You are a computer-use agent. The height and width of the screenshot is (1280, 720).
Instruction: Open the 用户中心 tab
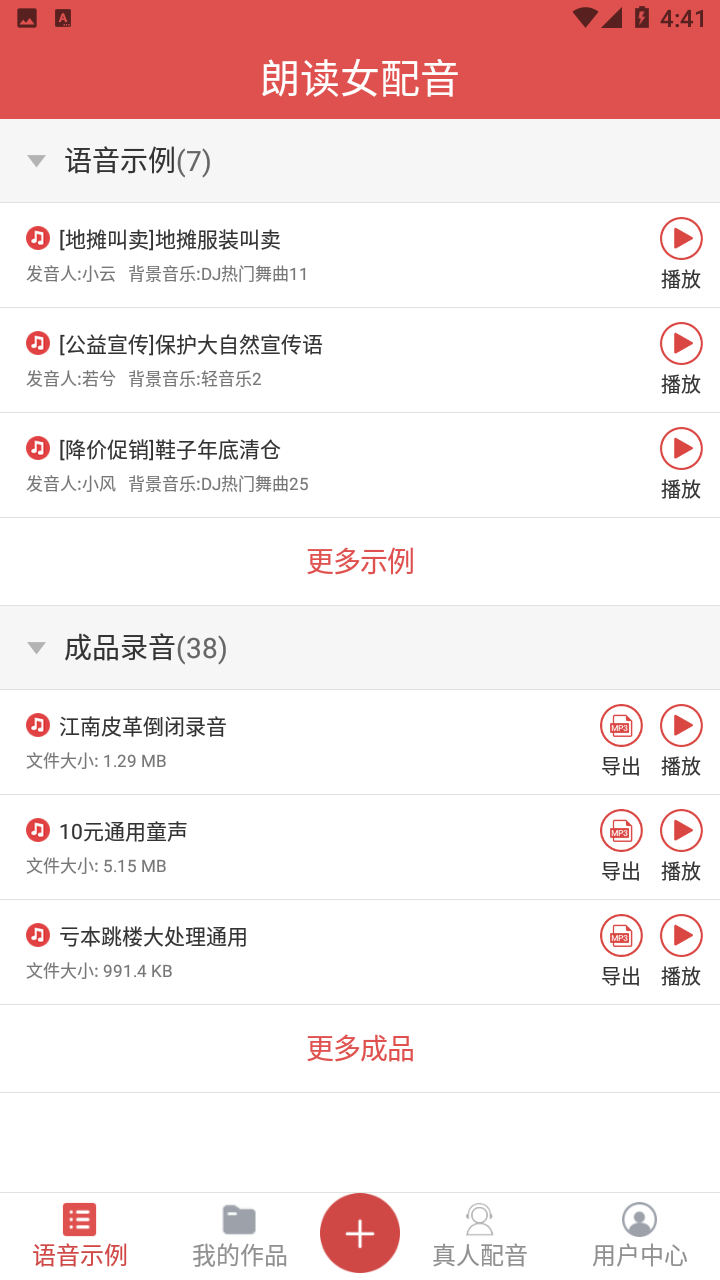coord(639,1236)
